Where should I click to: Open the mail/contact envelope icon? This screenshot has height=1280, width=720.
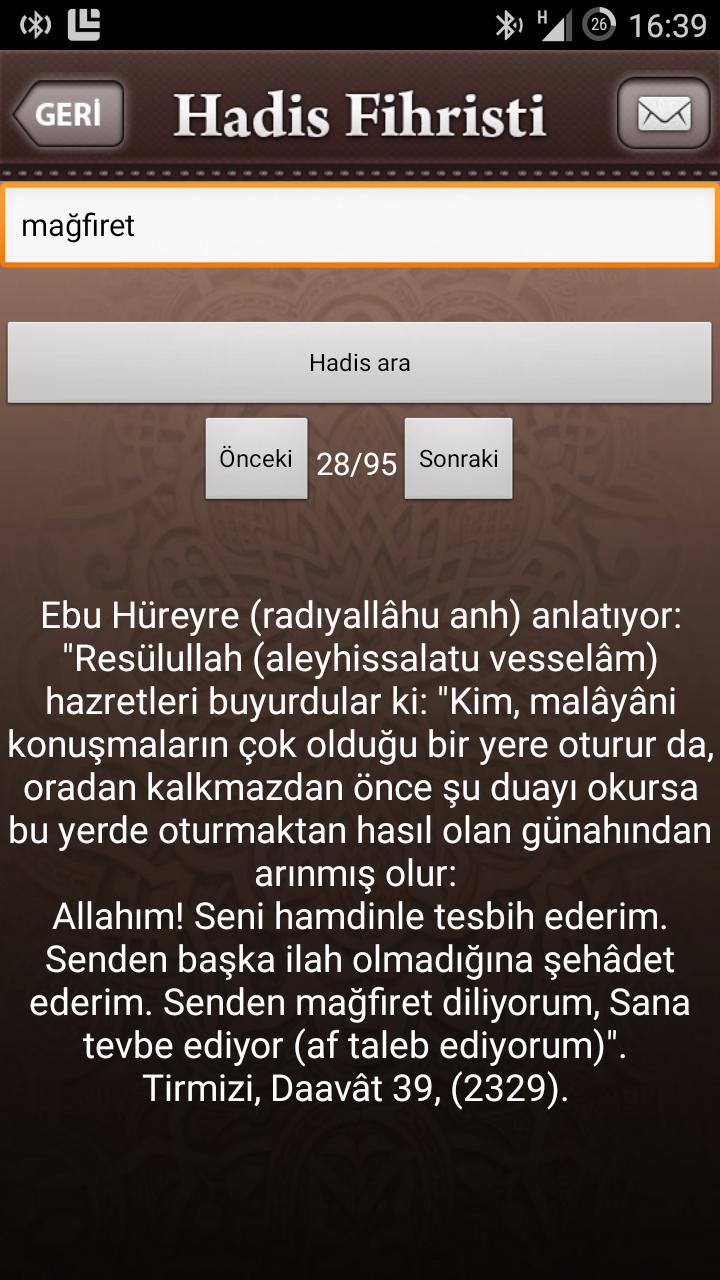coord(662,113)
